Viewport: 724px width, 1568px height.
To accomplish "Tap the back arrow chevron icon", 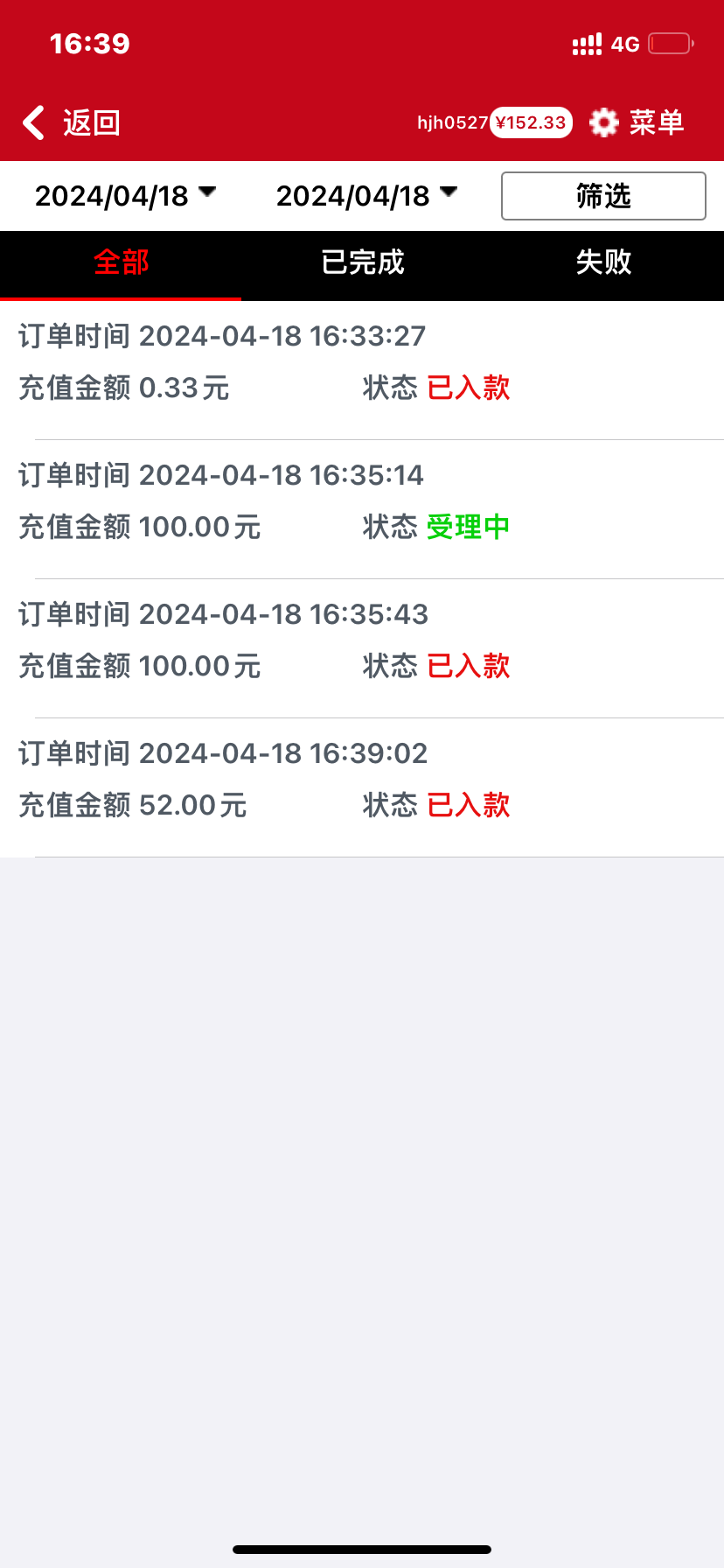I will click(x=32, y=122).
